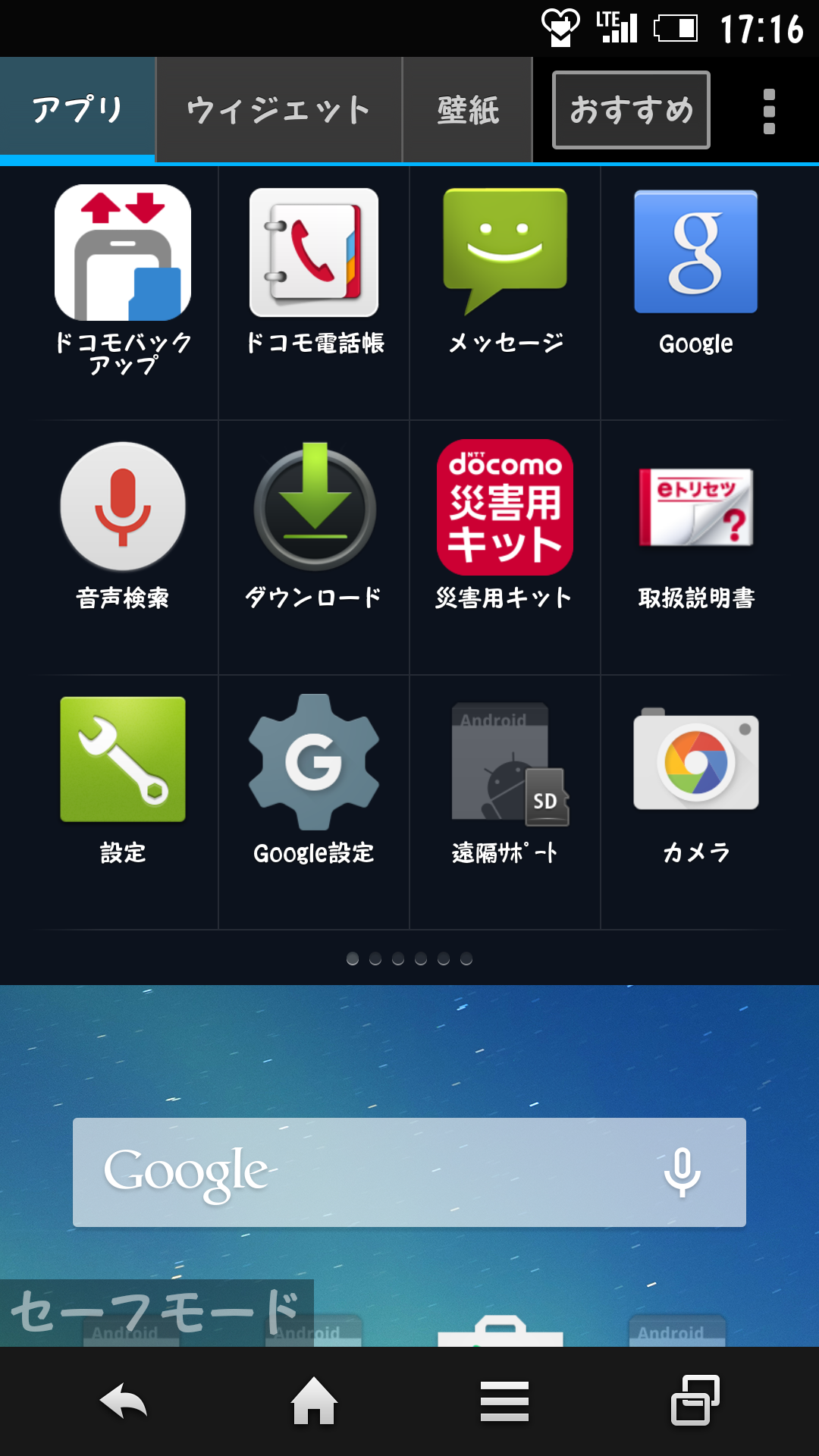The width and height of the screenshot is (819, 1456).
Task: Open 遠隔サポート
Action: (x=505, y=781)
